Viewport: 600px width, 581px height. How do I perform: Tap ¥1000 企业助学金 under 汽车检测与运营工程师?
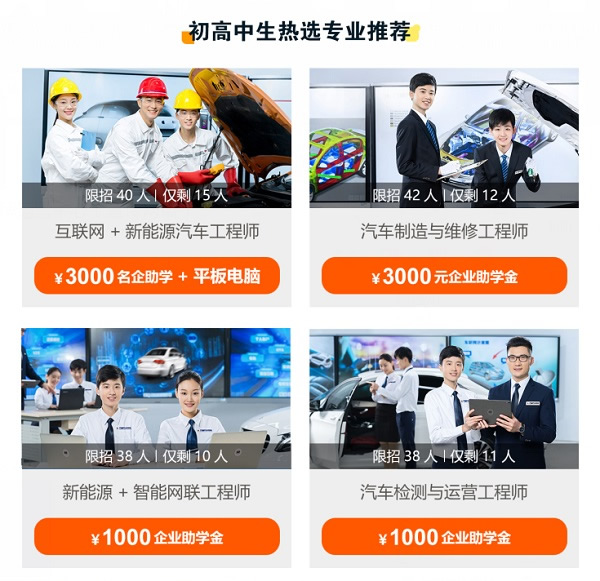pos(444,537)
